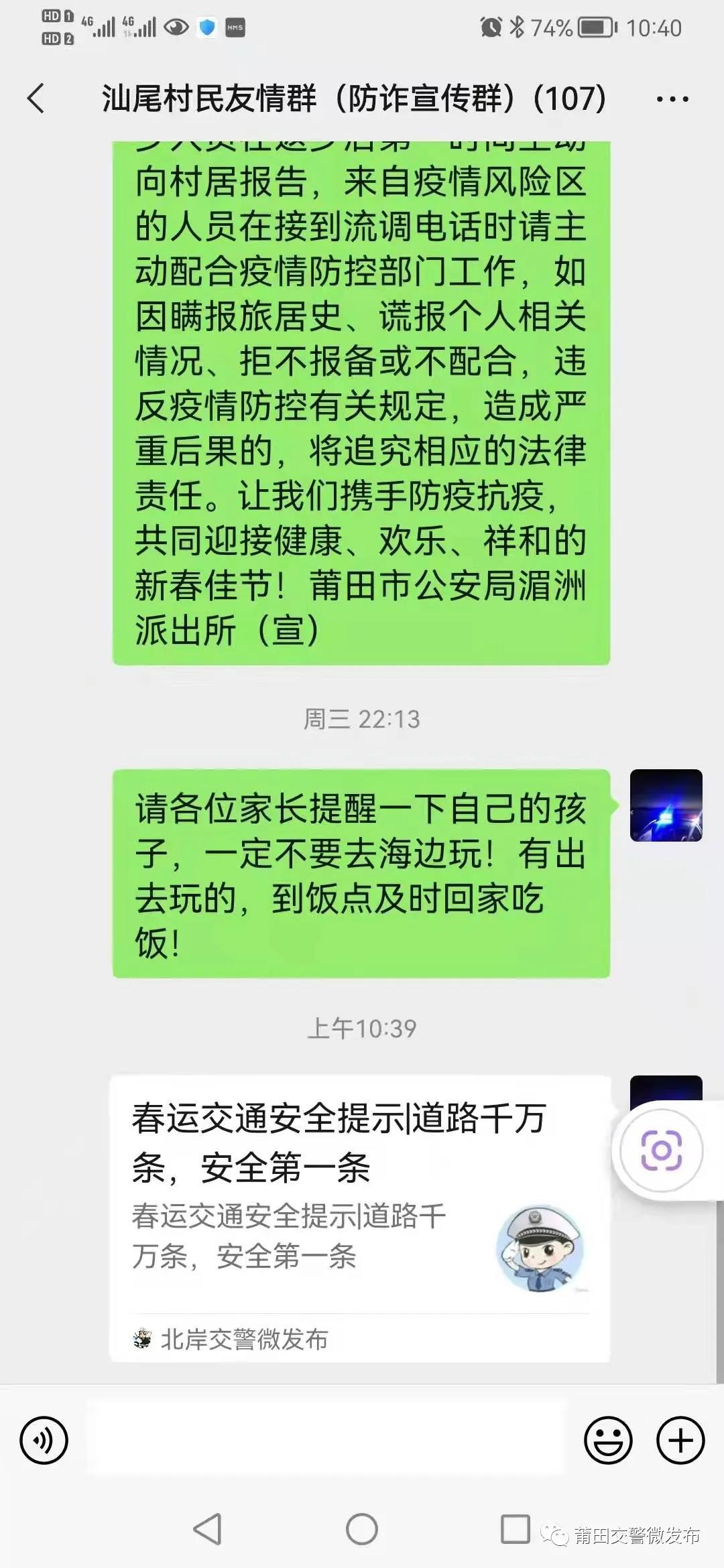Tap the system back navigation button

(207, 1529)
